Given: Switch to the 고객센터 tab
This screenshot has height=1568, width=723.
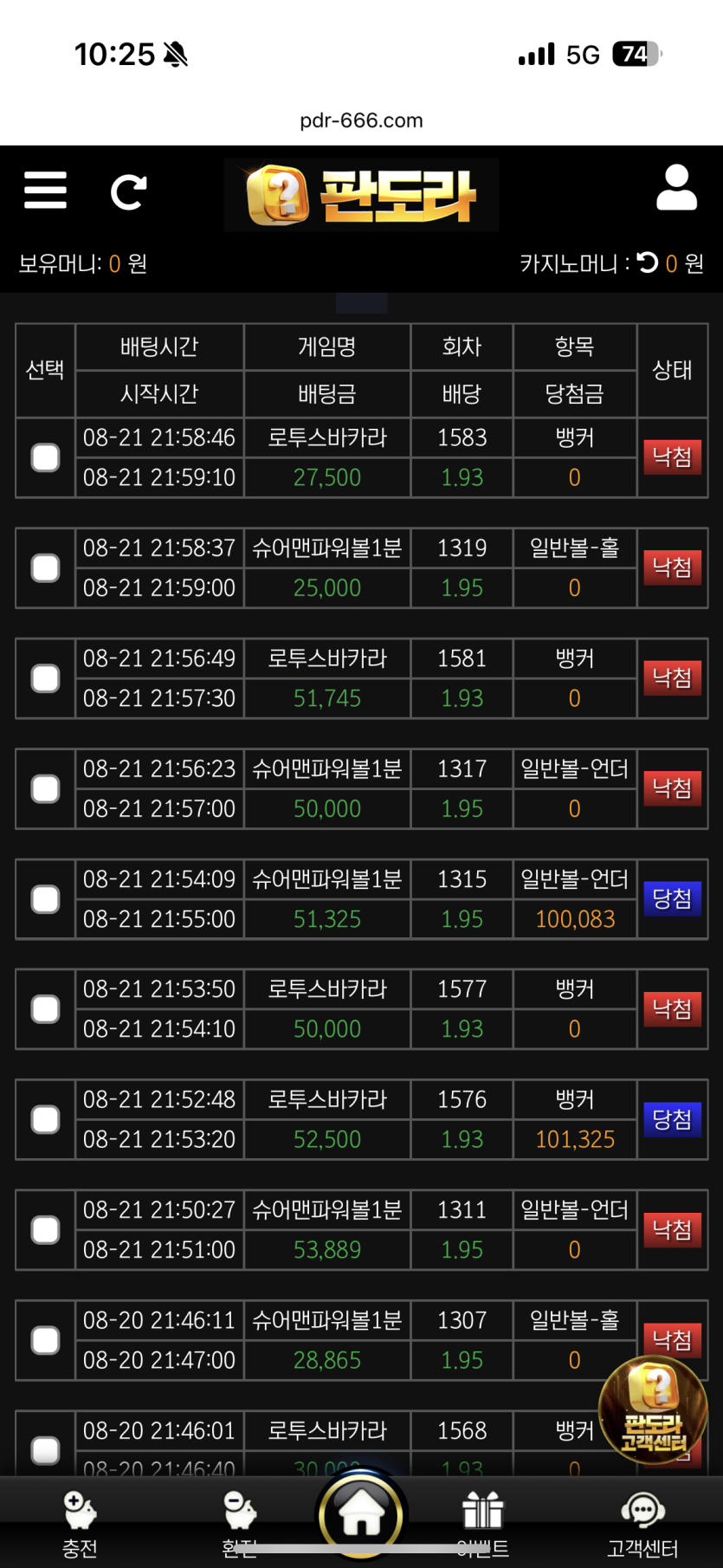Looking at the screenshot, I should pyautogui.click(x=642, y=1525).
